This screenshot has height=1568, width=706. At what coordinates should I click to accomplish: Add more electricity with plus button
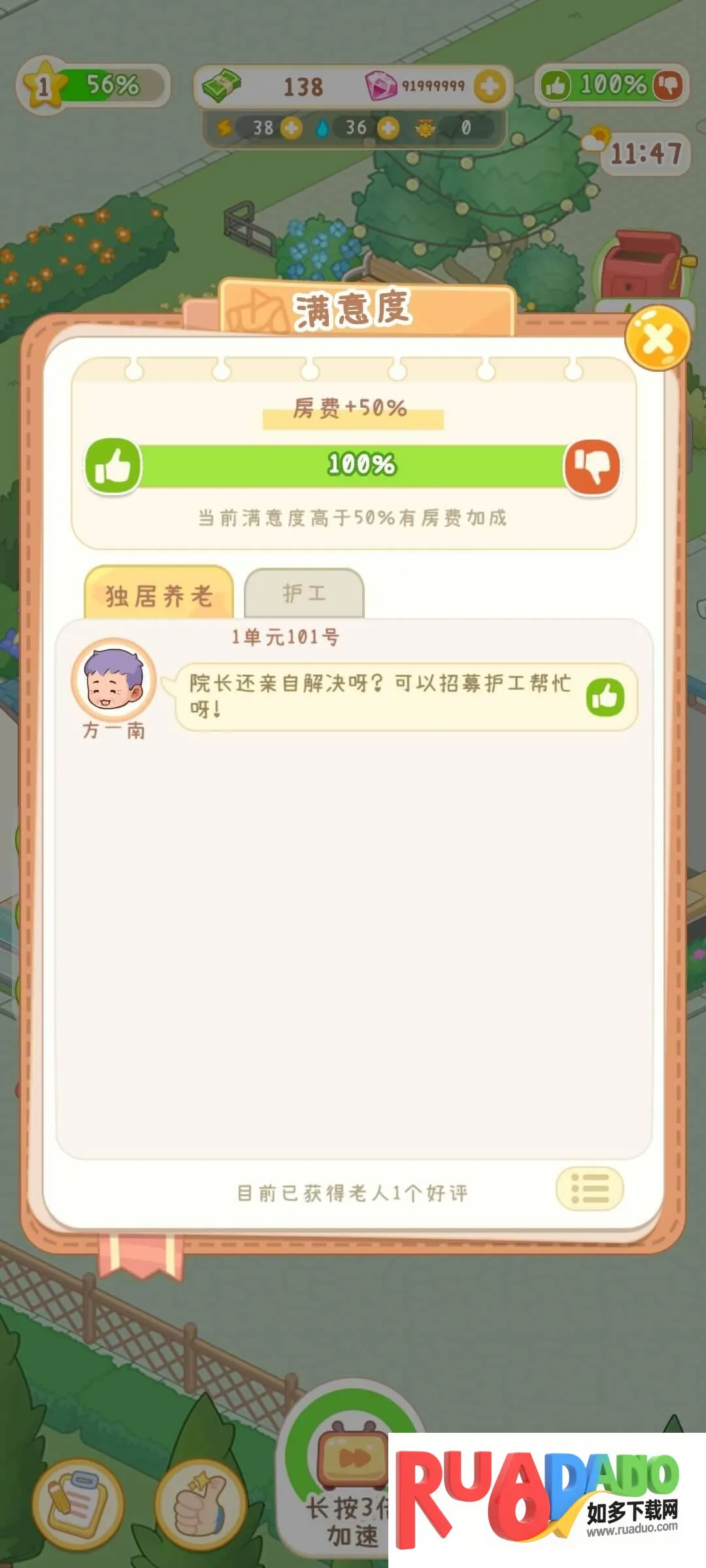click(x=291, y=128)
